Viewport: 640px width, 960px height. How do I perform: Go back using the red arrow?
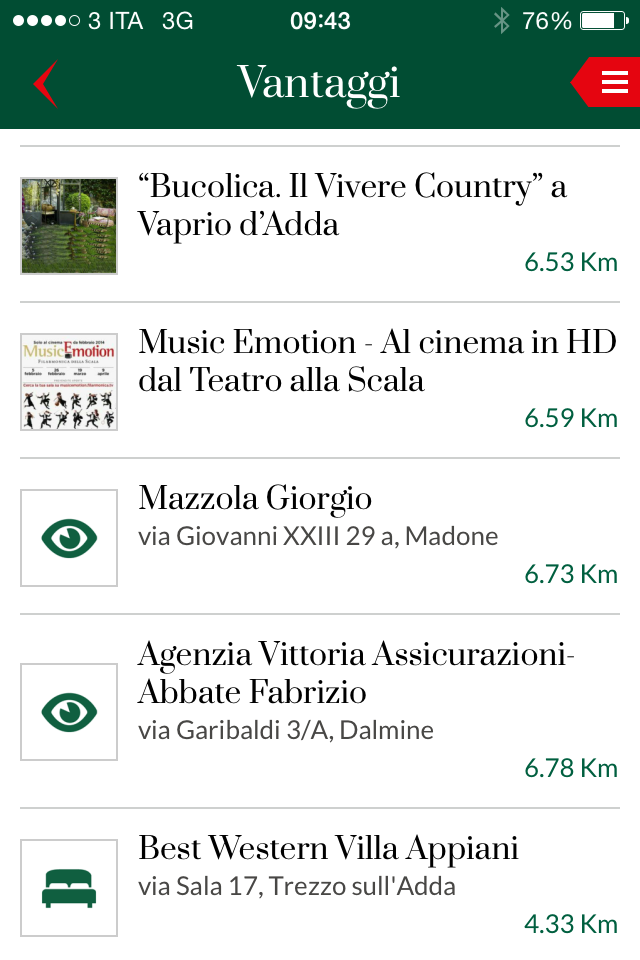pos(46,83)
